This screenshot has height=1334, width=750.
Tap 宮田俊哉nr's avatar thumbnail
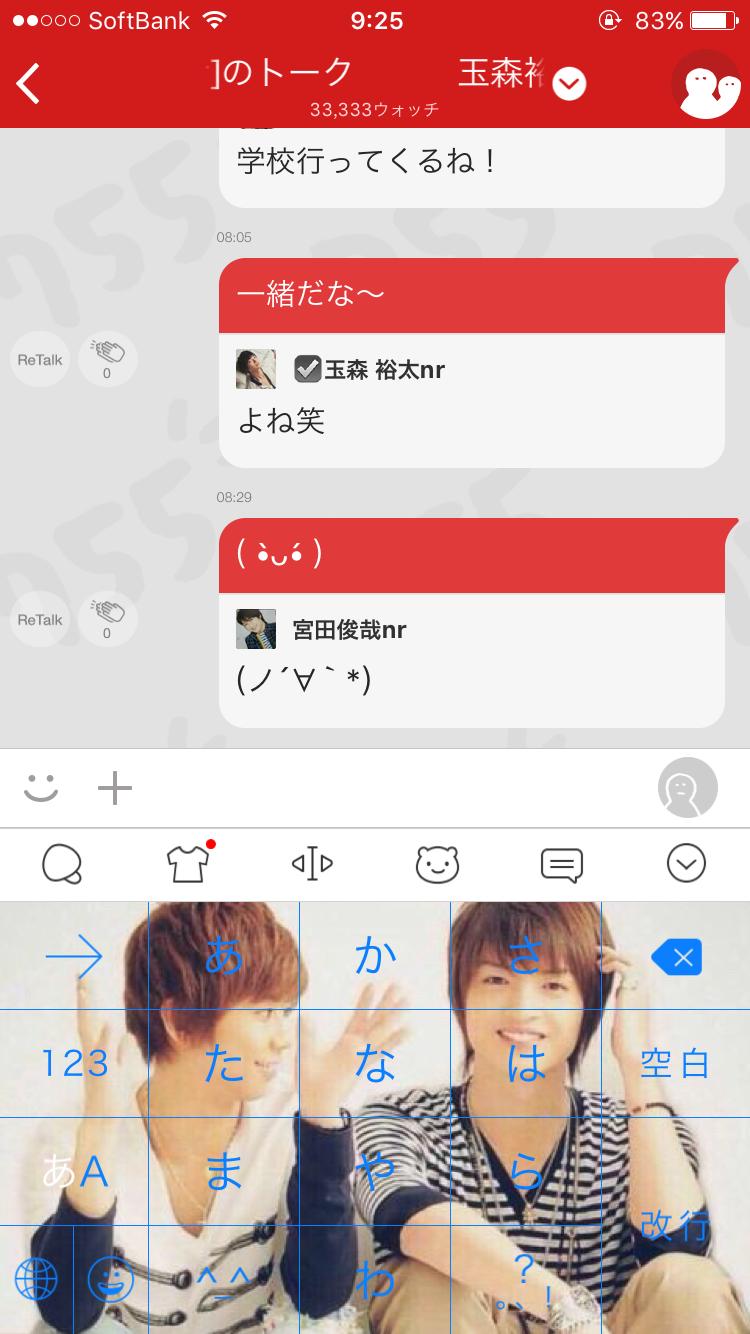256,629
